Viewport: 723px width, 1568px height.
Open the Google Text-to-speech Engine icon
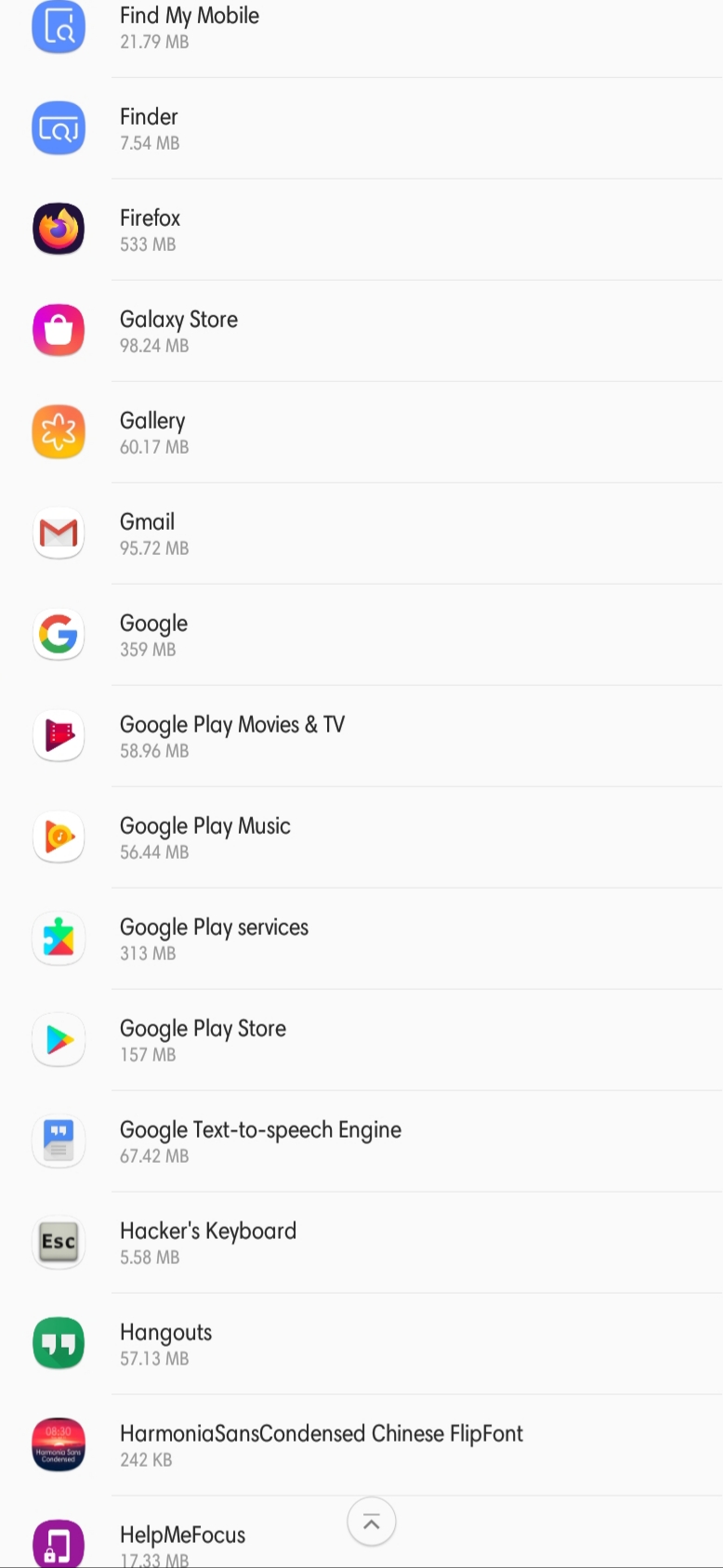tap(59, 1140)
